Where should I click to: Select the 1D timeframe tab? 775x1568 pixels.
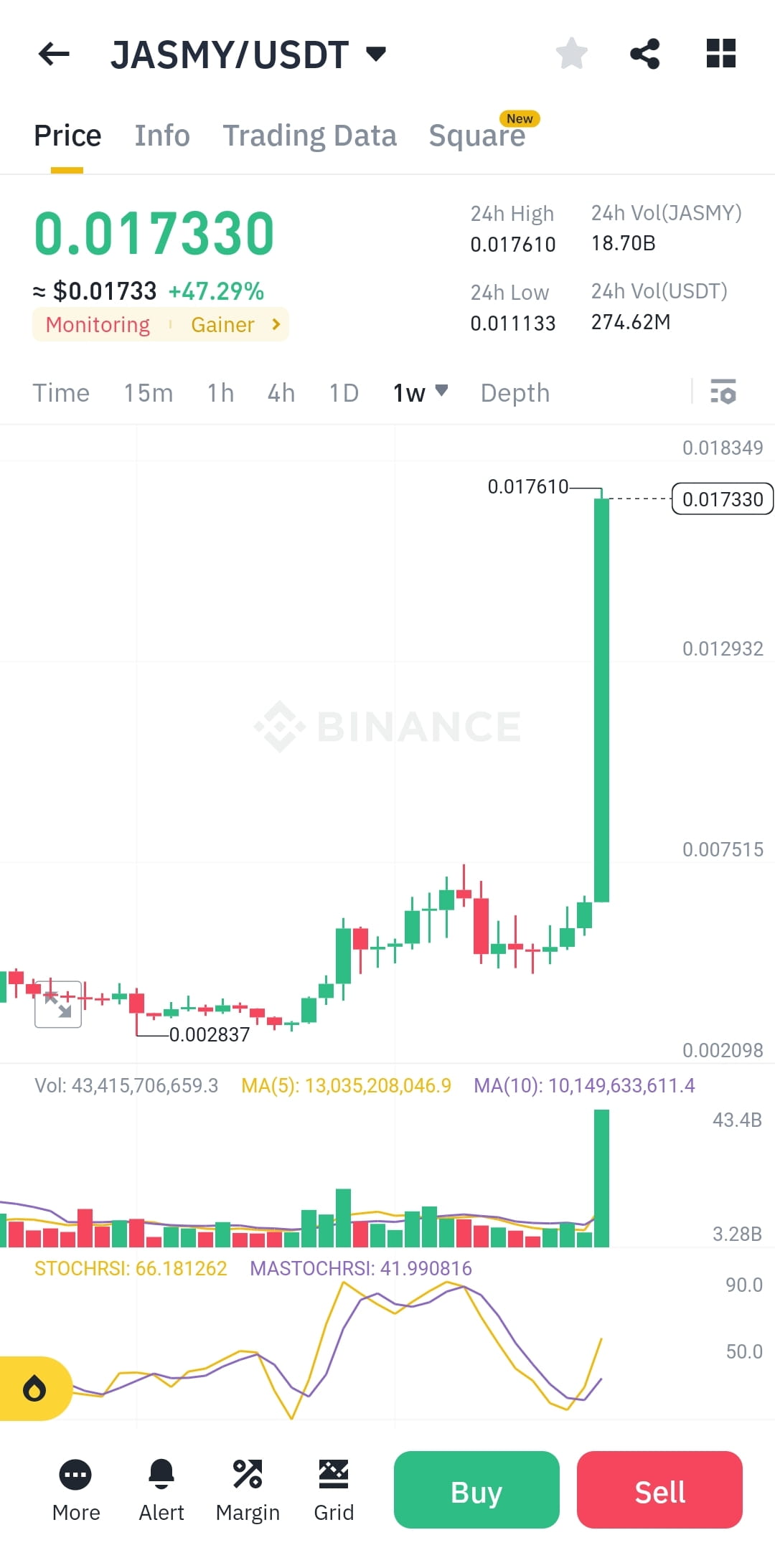(x=343, y=393)
